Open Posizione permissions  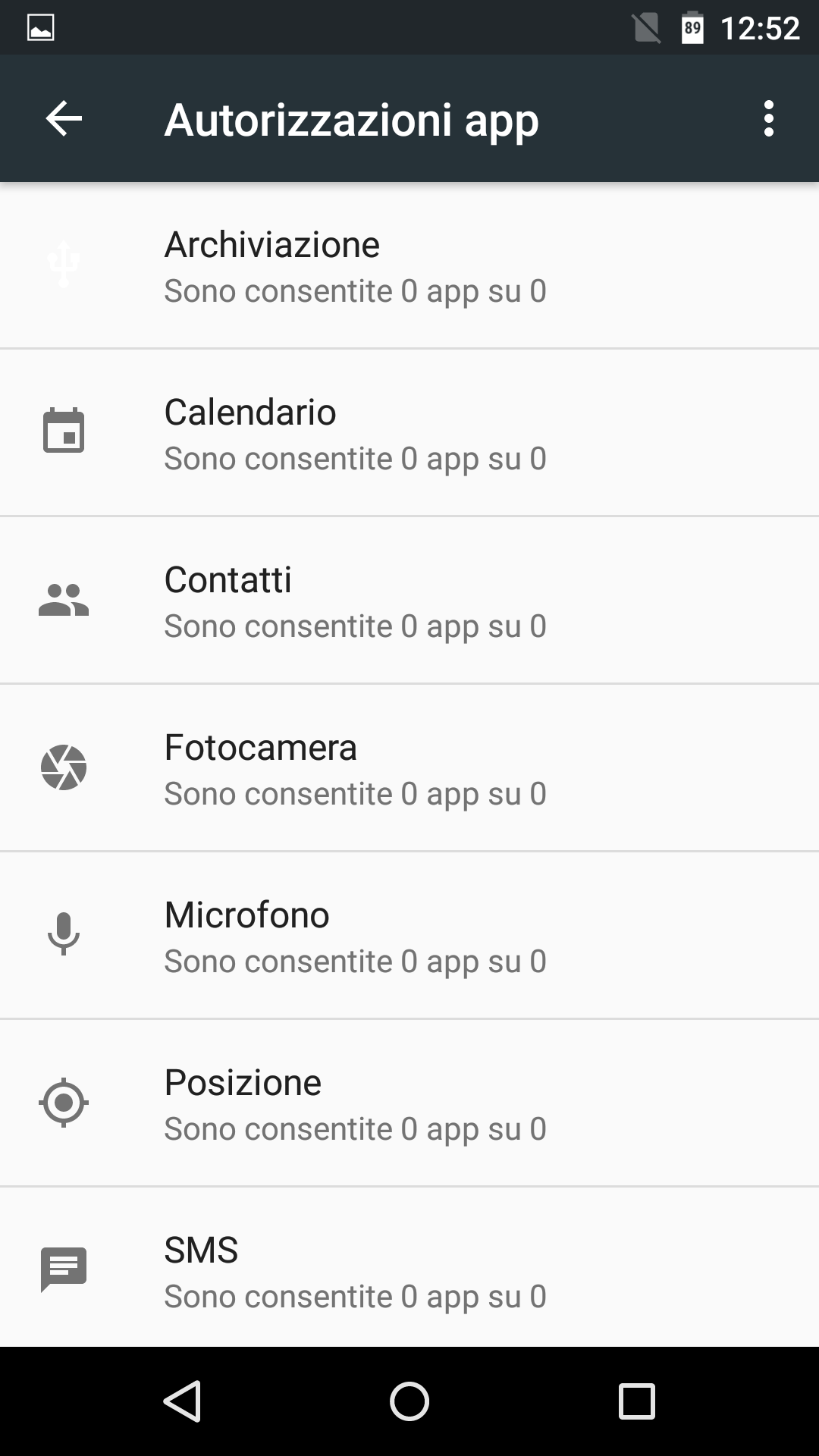[x=409, y=1103]
